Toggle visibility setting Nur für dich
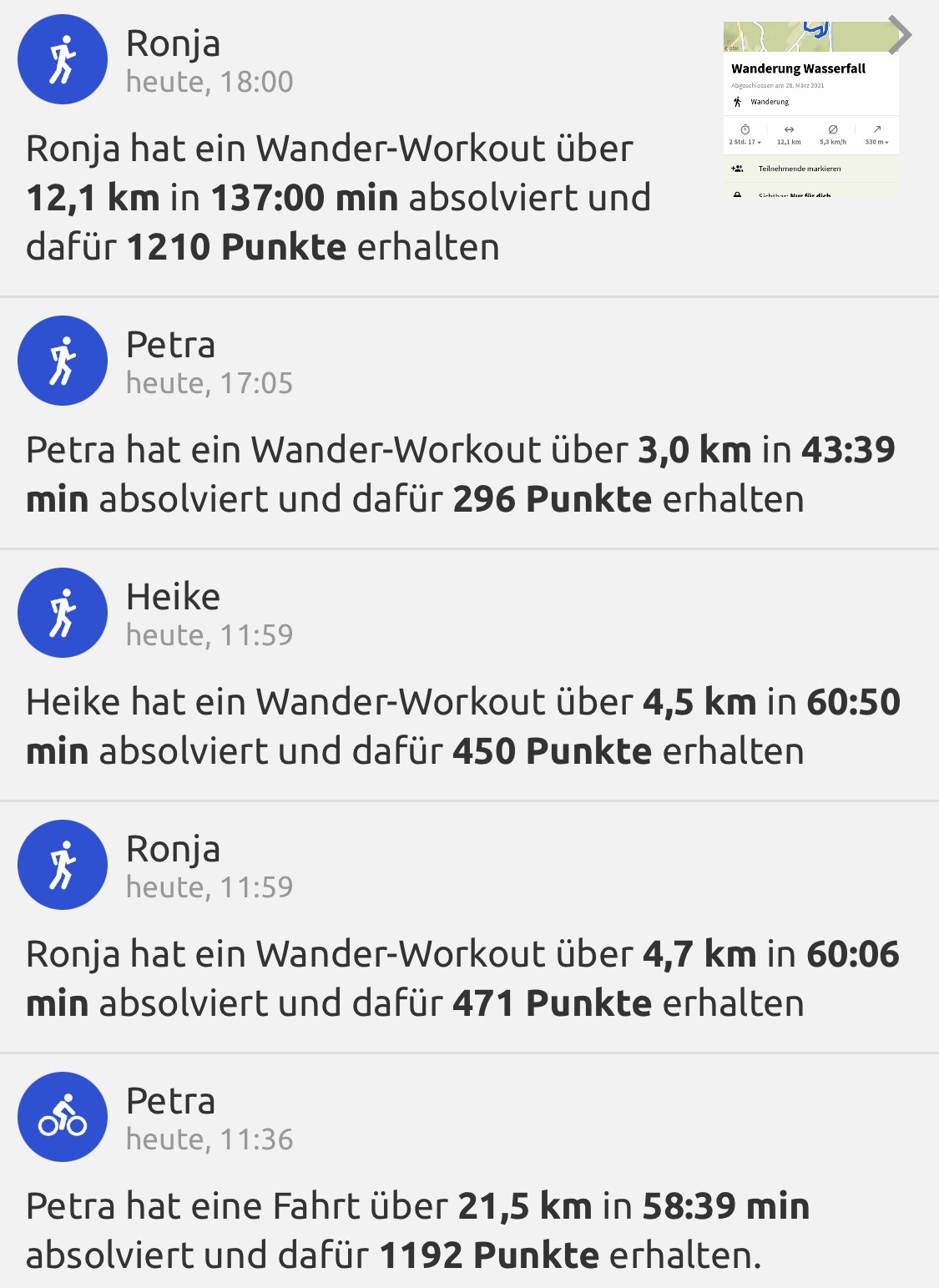 pyautogui.click(x=810, y=195)
